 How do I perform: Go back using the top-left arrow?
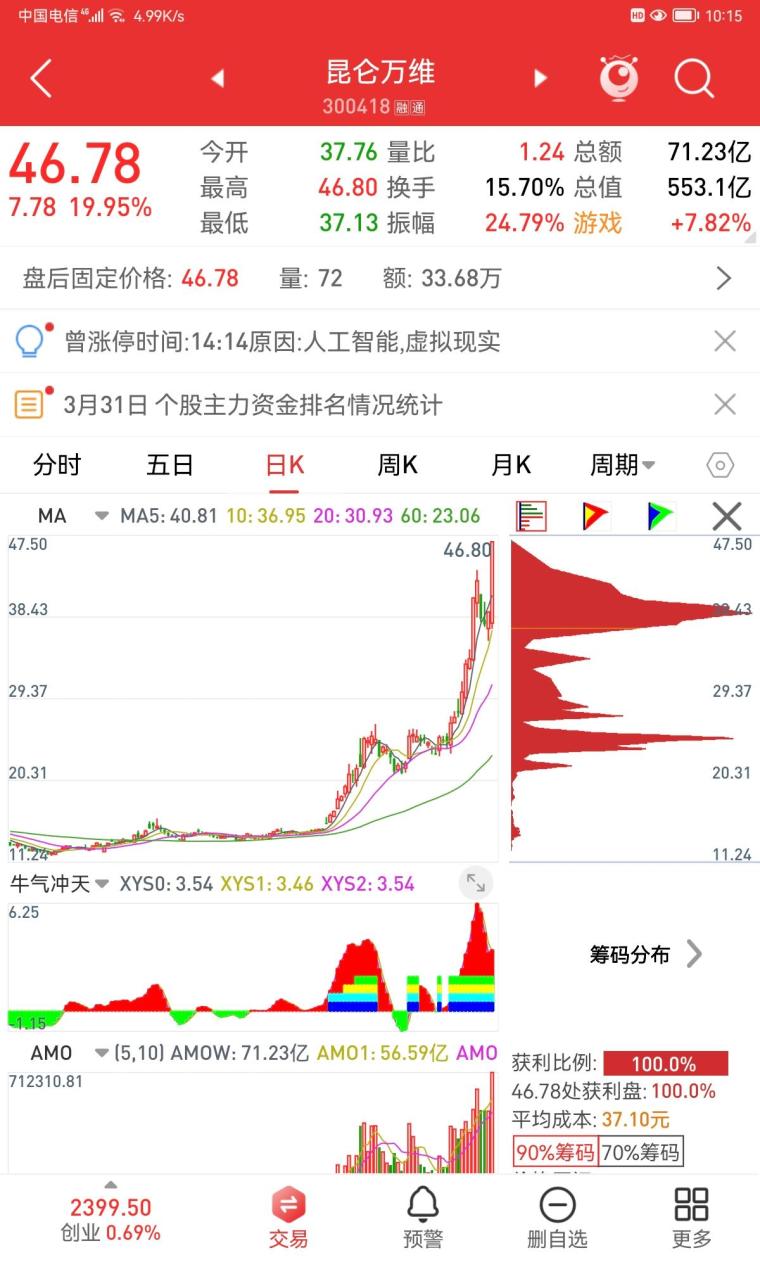pyautogui.click(x=41, y=78)
